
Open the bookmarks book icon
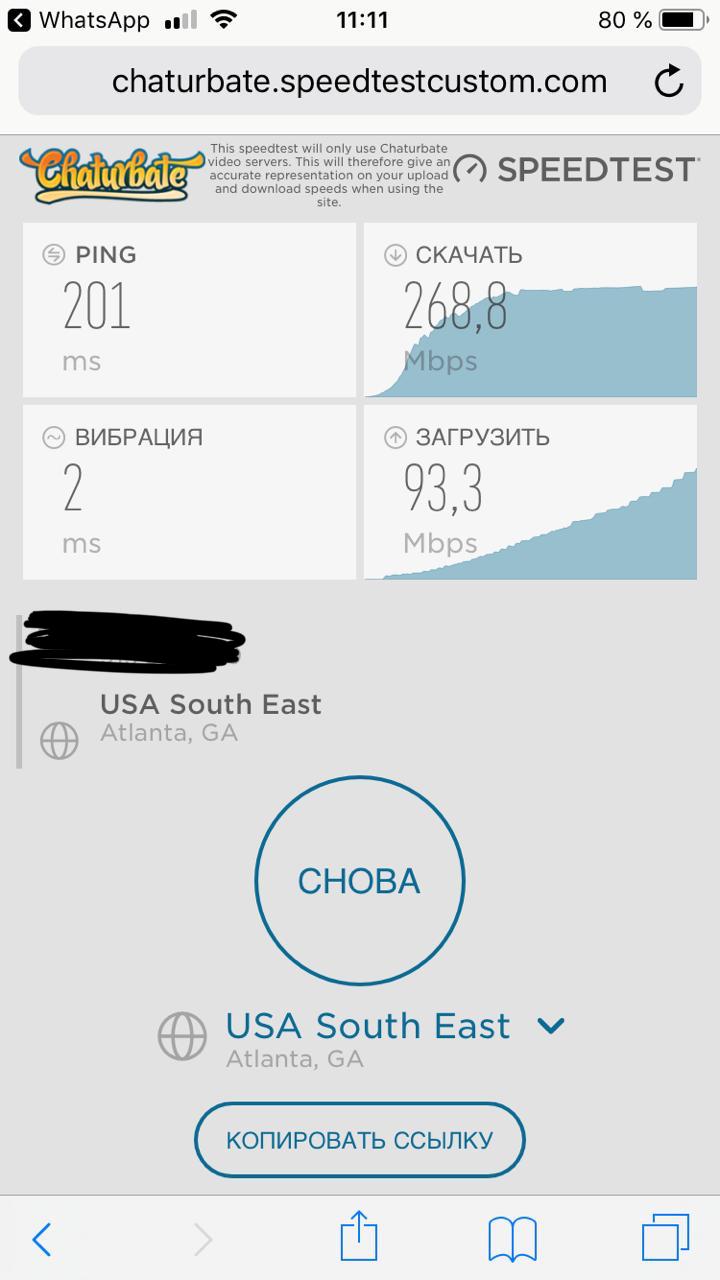coord(512,1240)
